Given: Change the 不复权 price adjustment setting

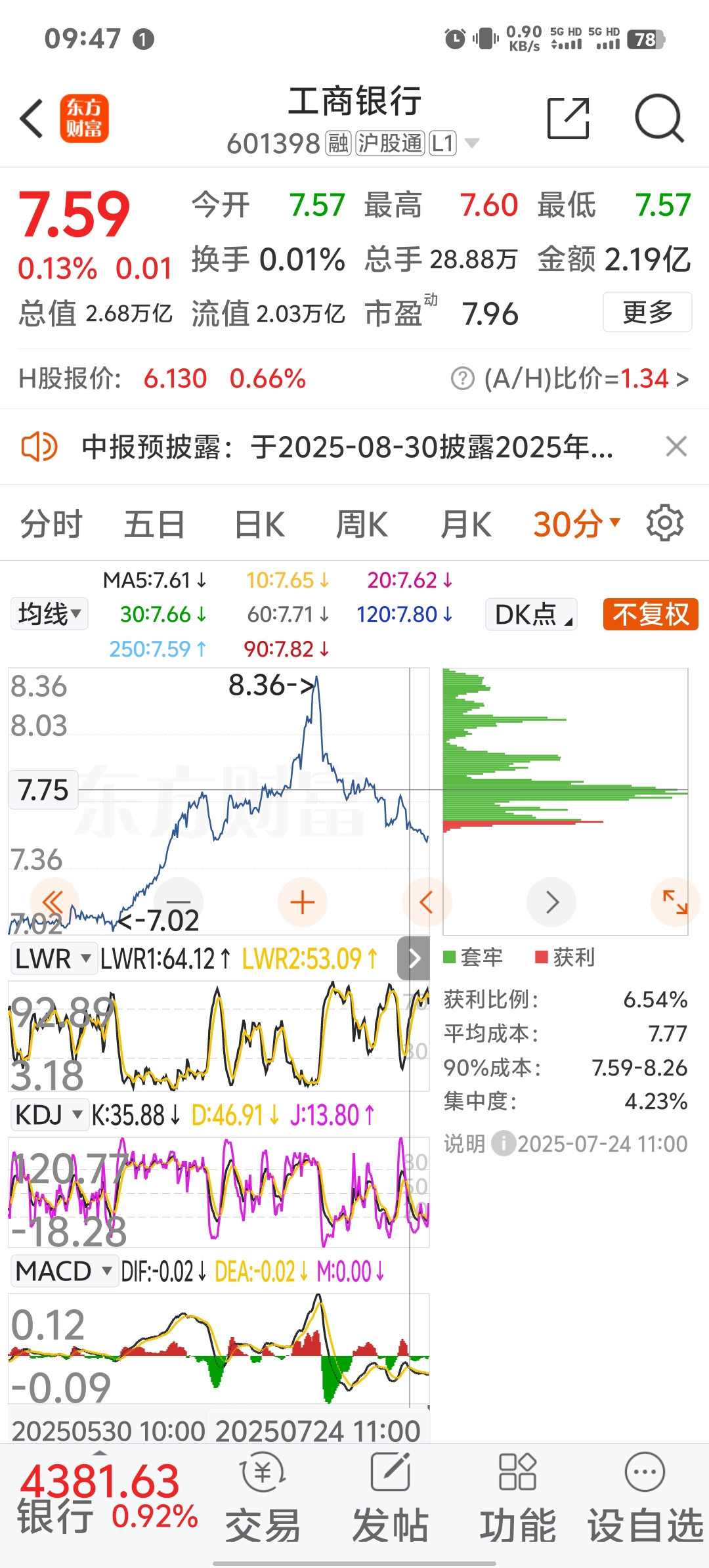Looking at the screenshot, I should pyautogui.click(x=651, y=615).
